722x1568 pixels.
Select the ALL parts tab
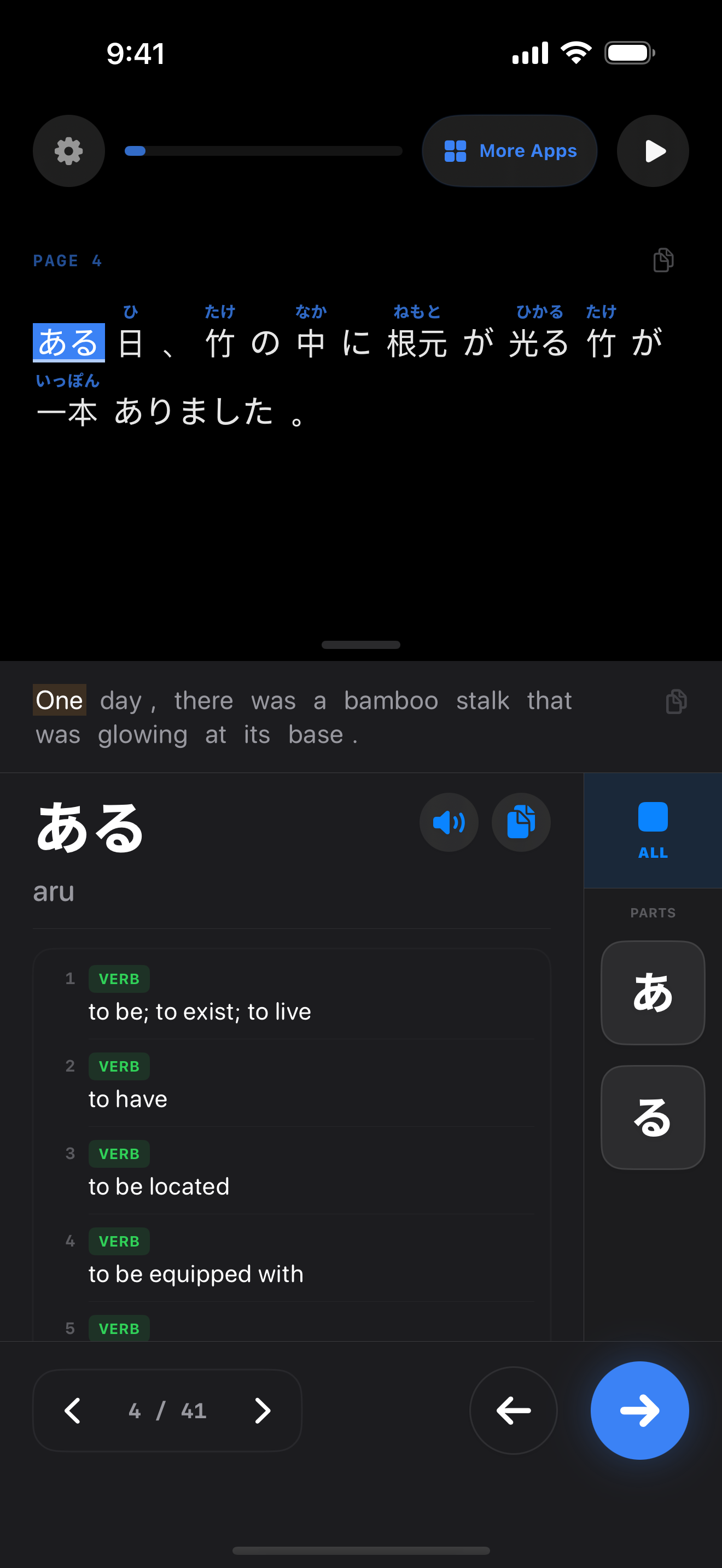click(x=653, y=830)
